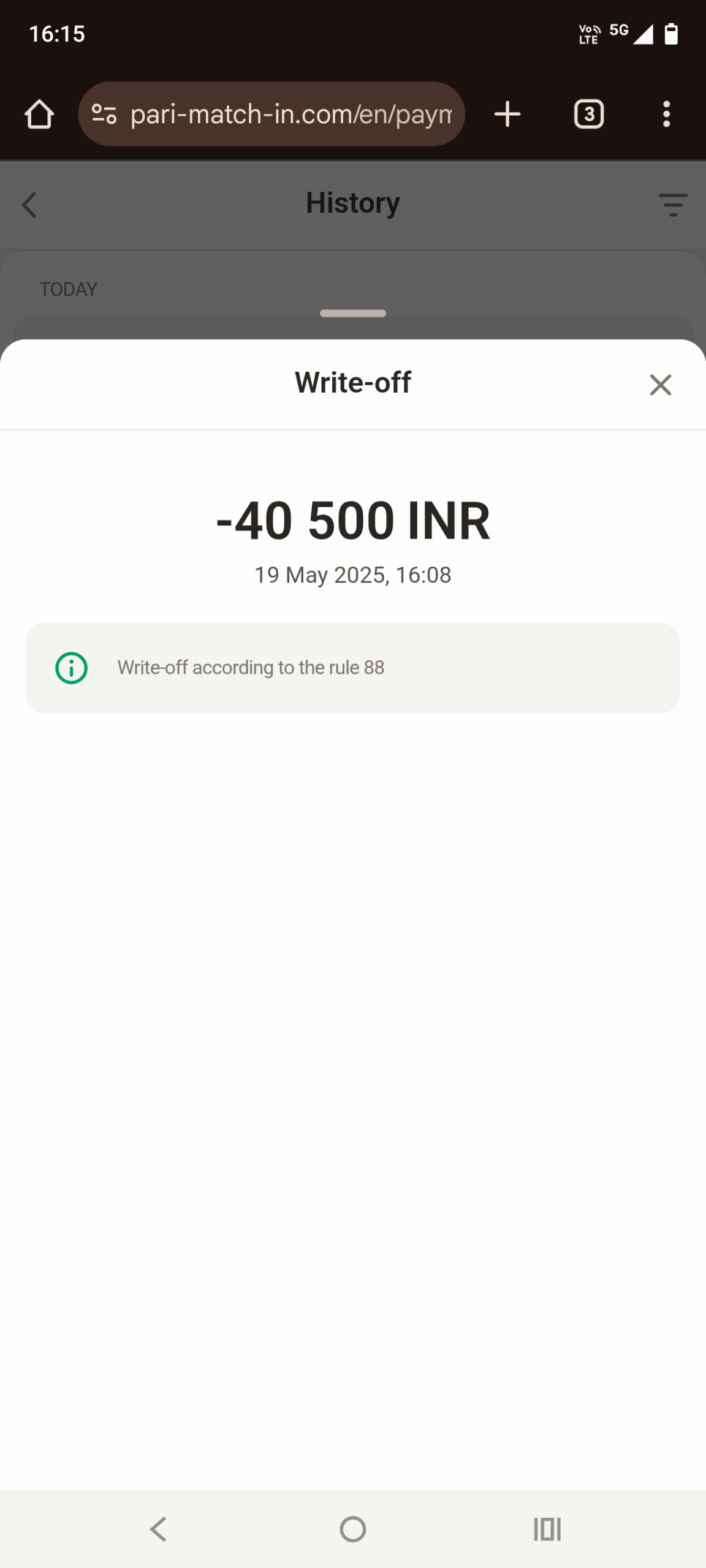Open recent apps from navigation bar
Image resolution: width=706 pixels, height=1568 pixels.
pyautogui.click(x=547, y=1529)
